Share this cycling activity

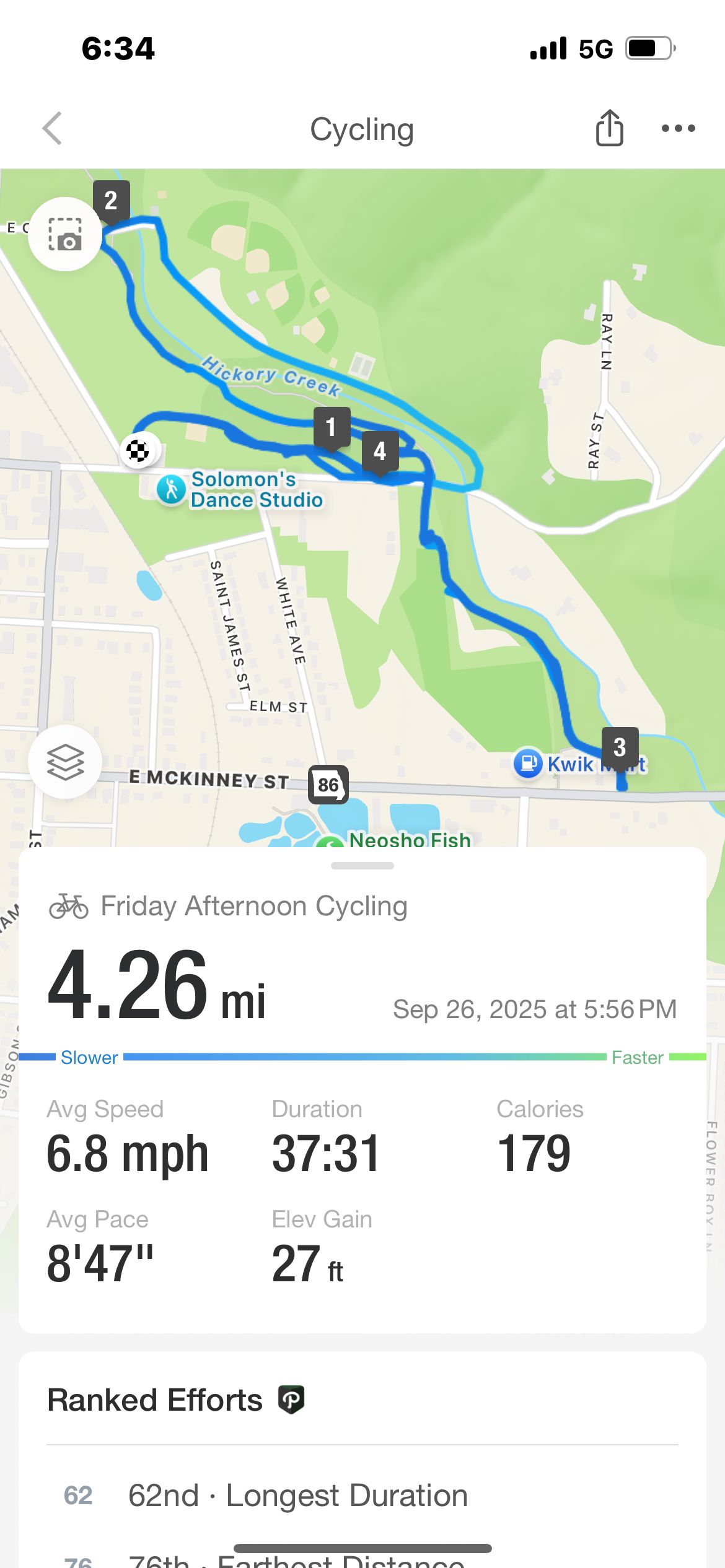click(x=609, y=128)
